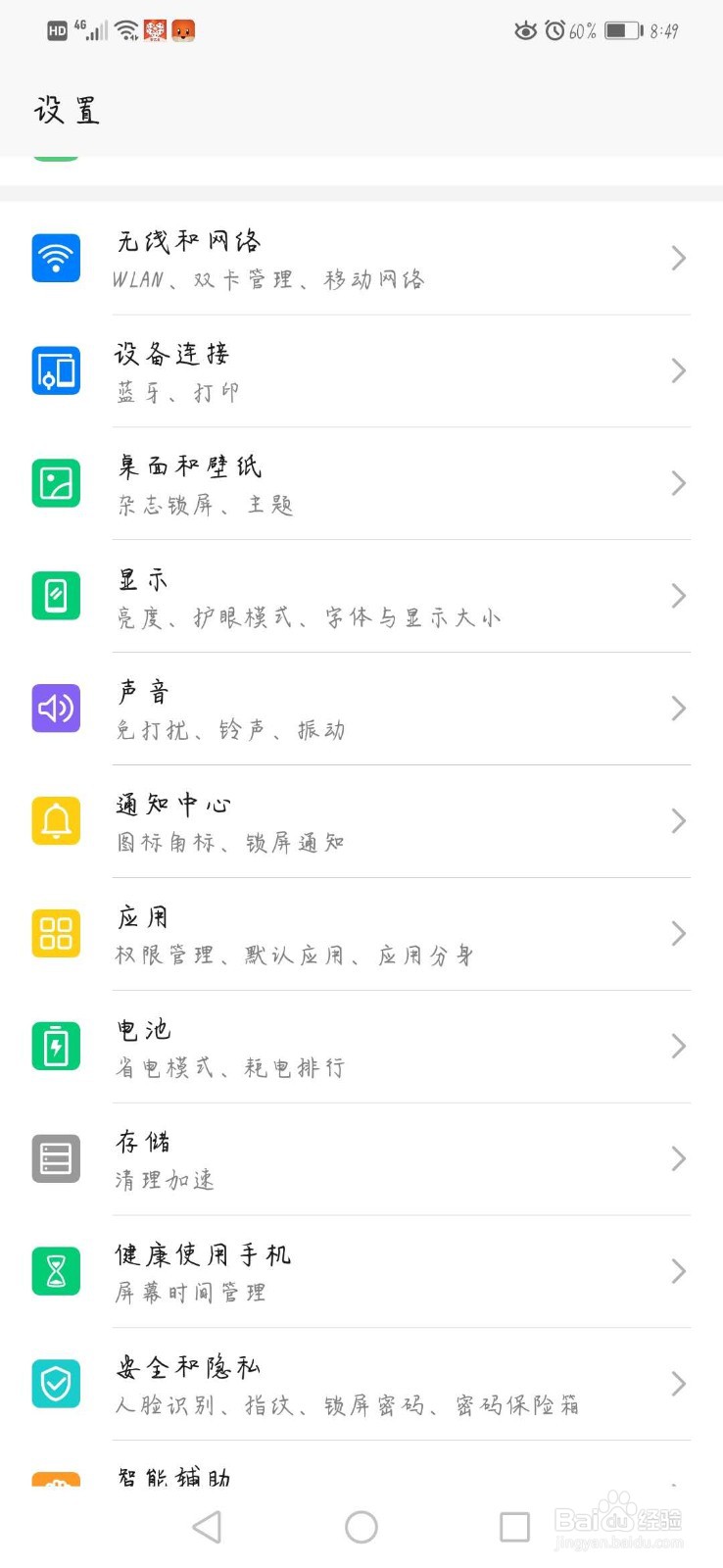Enter 通知中心 settings

coord(361,822)
